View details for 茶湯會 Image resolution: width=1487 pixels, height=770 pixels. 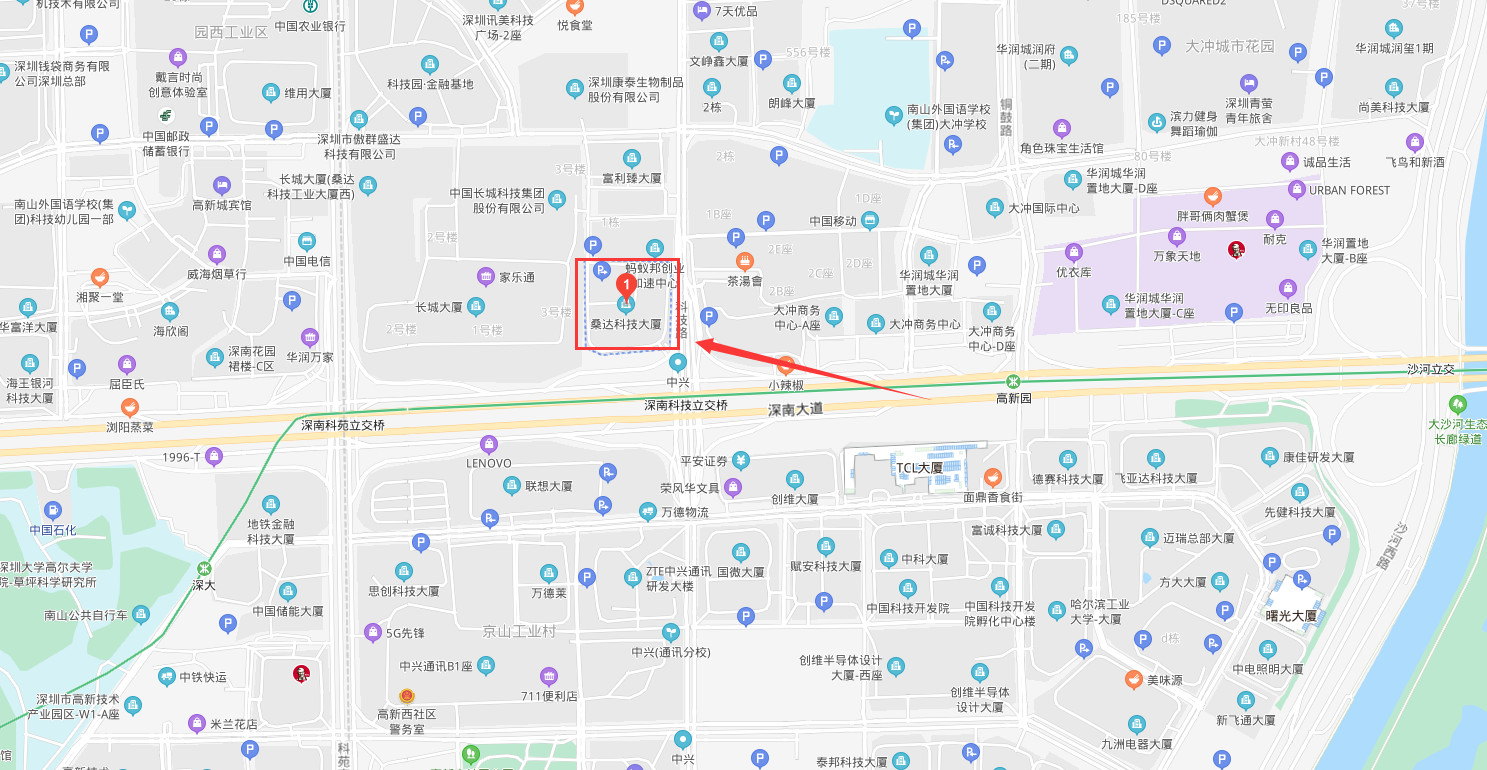(744, 262)
